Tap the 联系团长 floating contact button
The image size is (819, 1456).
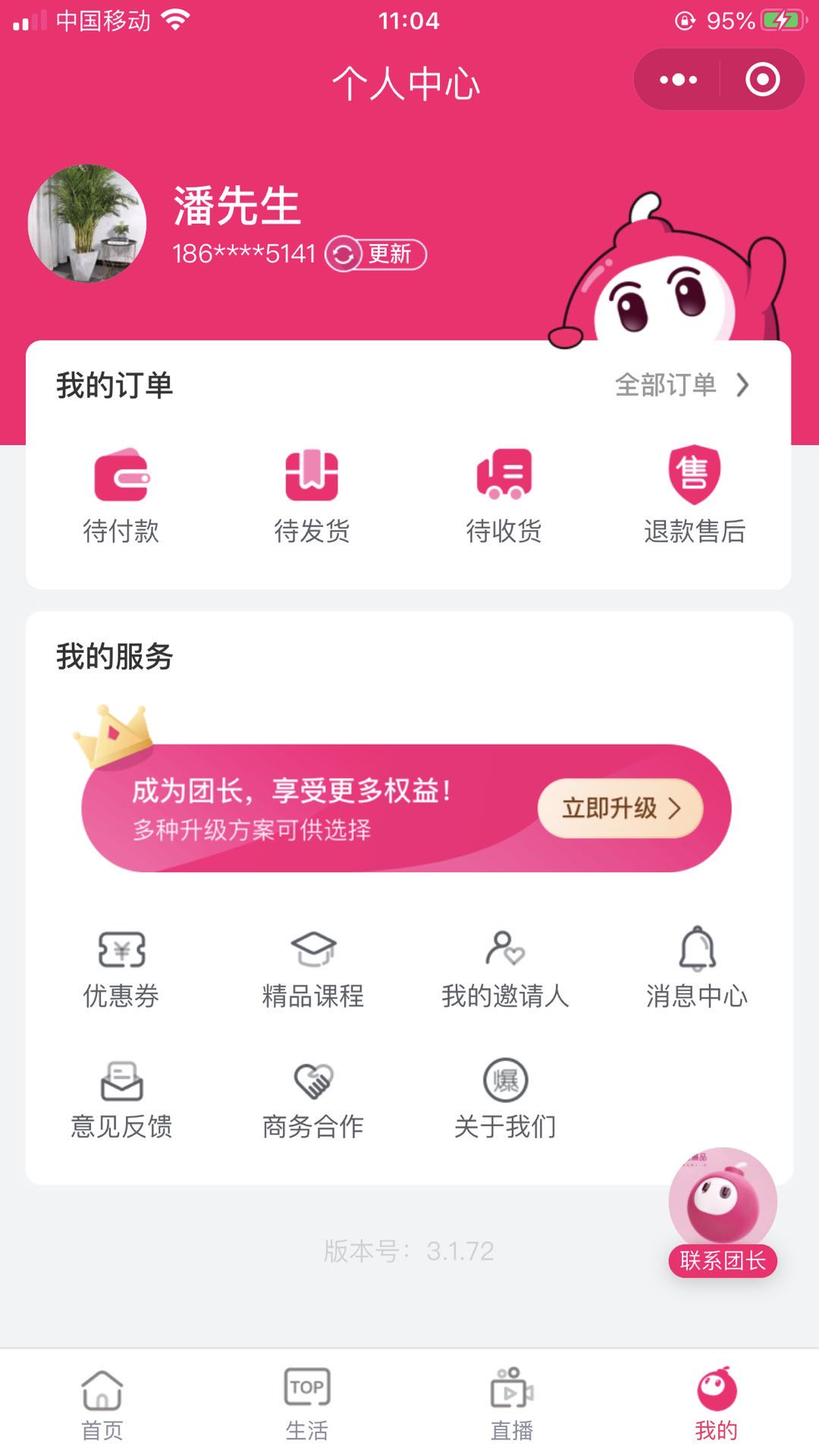click(x=723, y=1213)
